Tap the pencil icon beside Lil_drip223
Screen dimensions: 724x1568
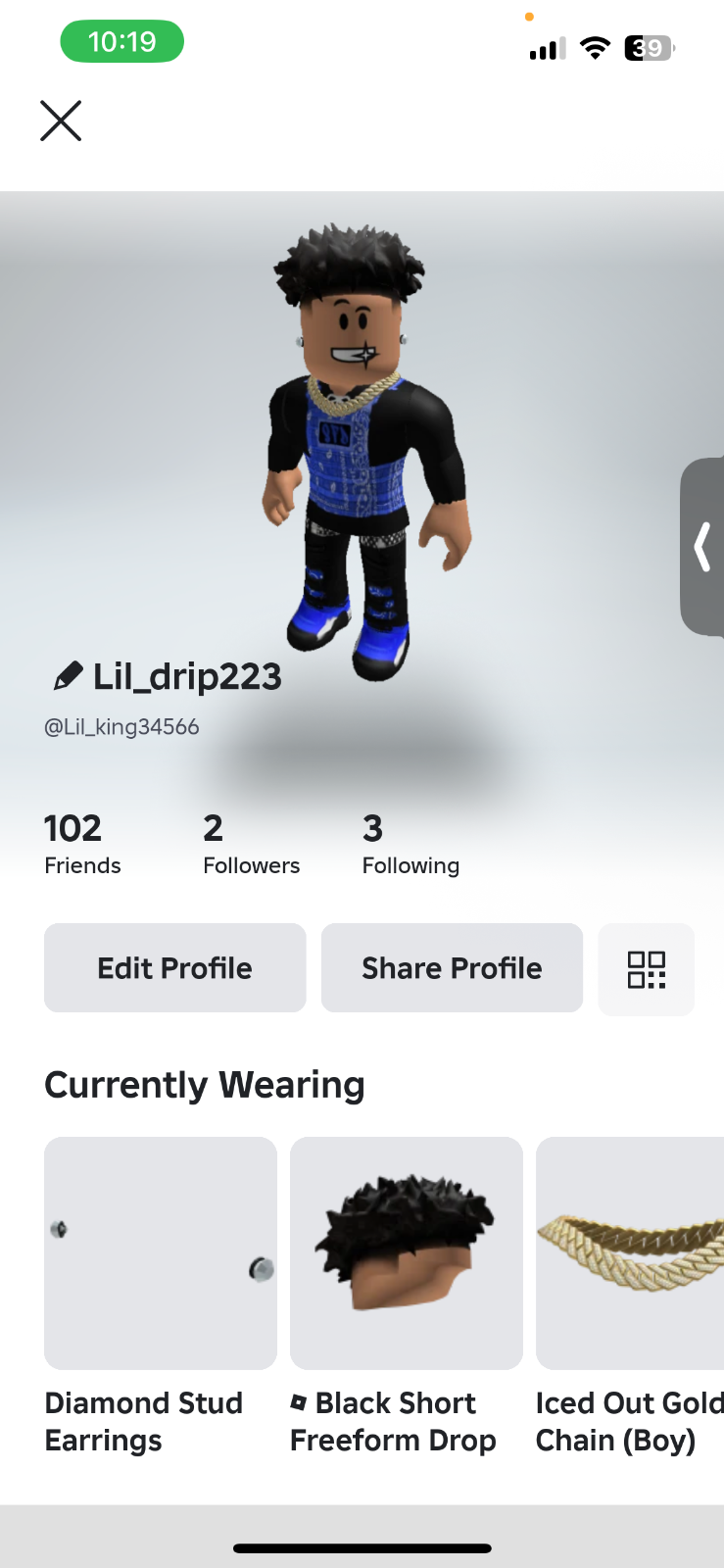[x=66, y=675]
